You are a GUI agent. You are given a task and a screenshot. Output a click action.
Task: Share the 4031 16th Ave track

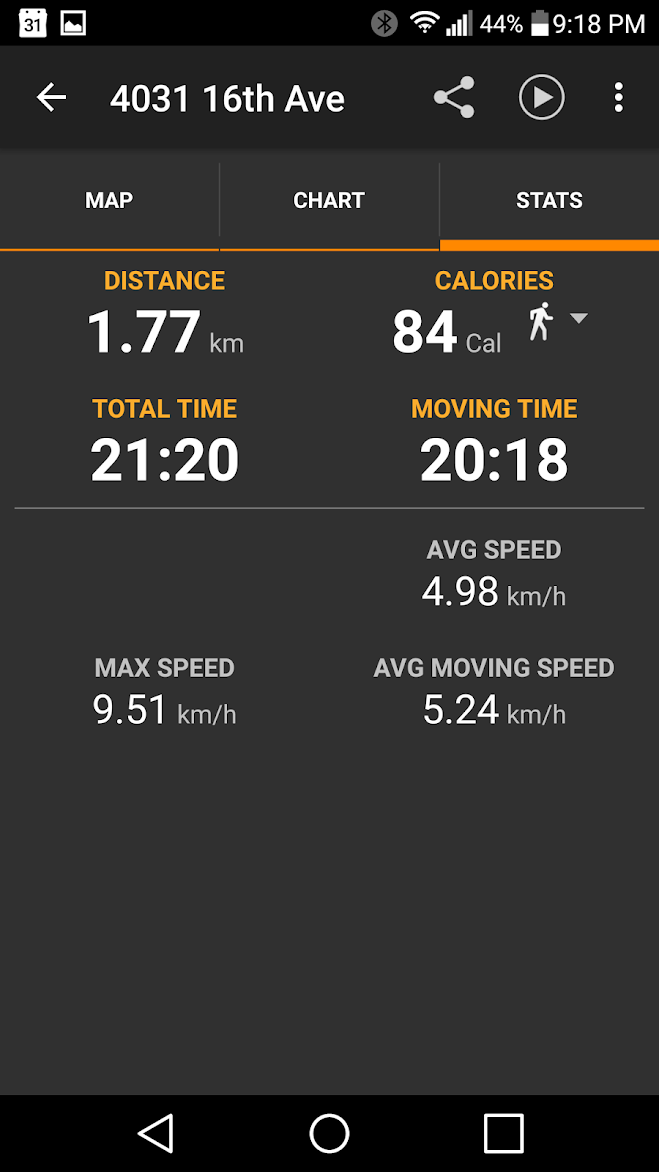pos(454,98)
